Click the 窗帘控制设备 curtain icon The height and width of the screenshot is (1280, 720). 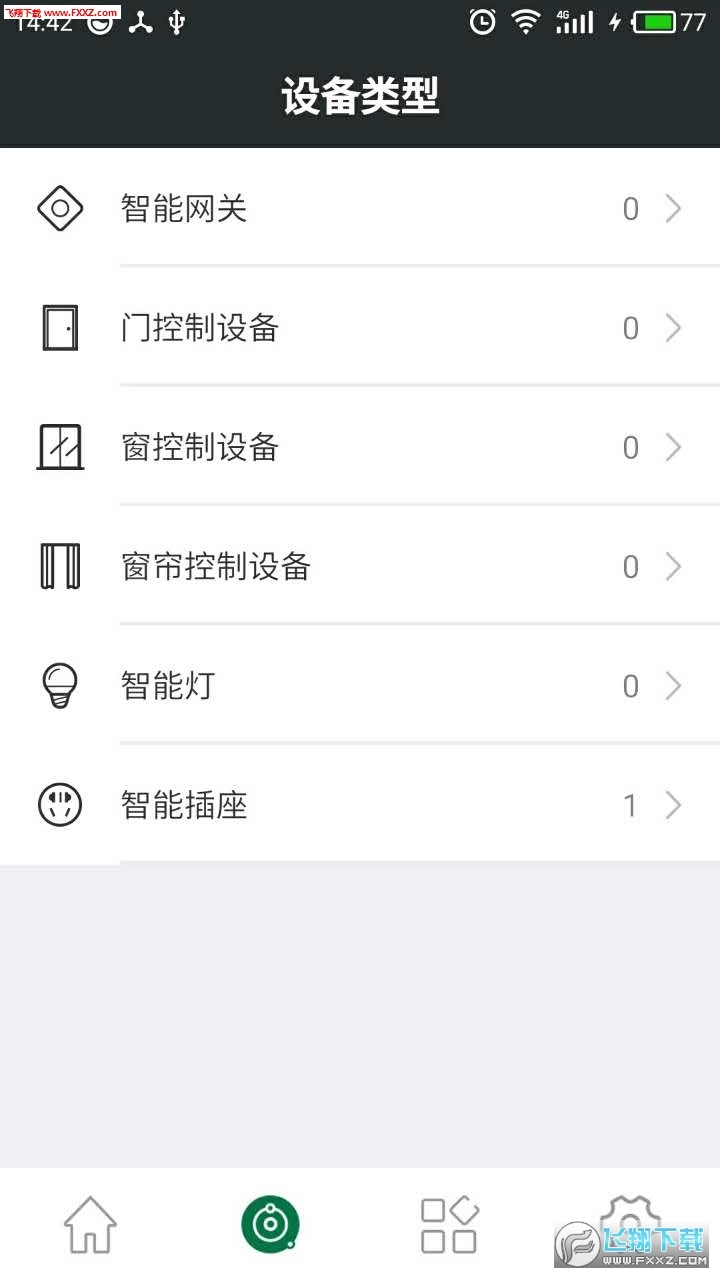(60, 566)
